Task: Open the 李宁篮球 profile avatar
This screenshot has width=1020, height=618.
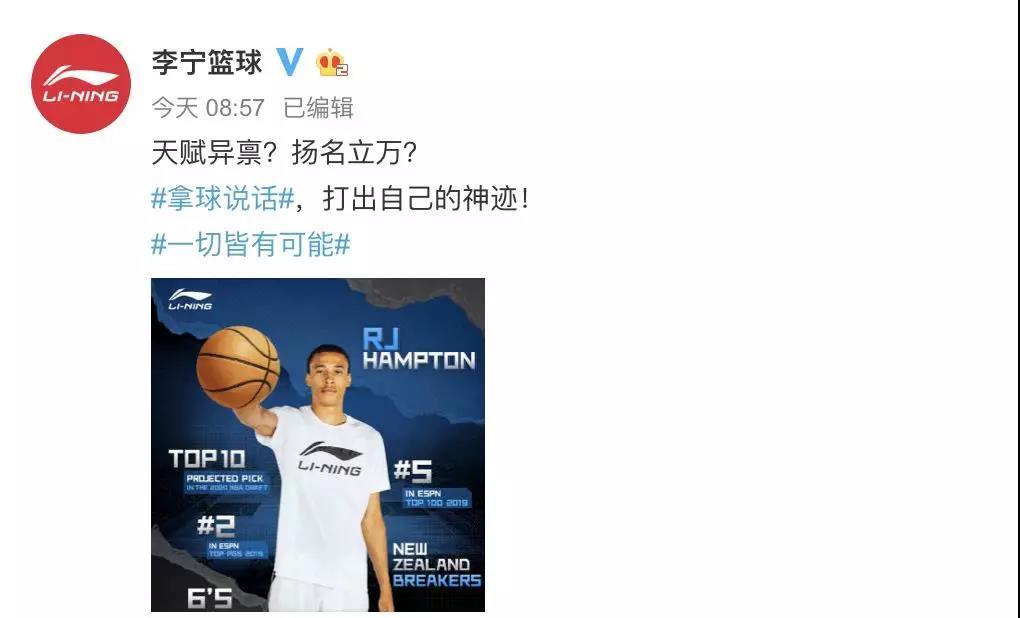Action: 80,84
